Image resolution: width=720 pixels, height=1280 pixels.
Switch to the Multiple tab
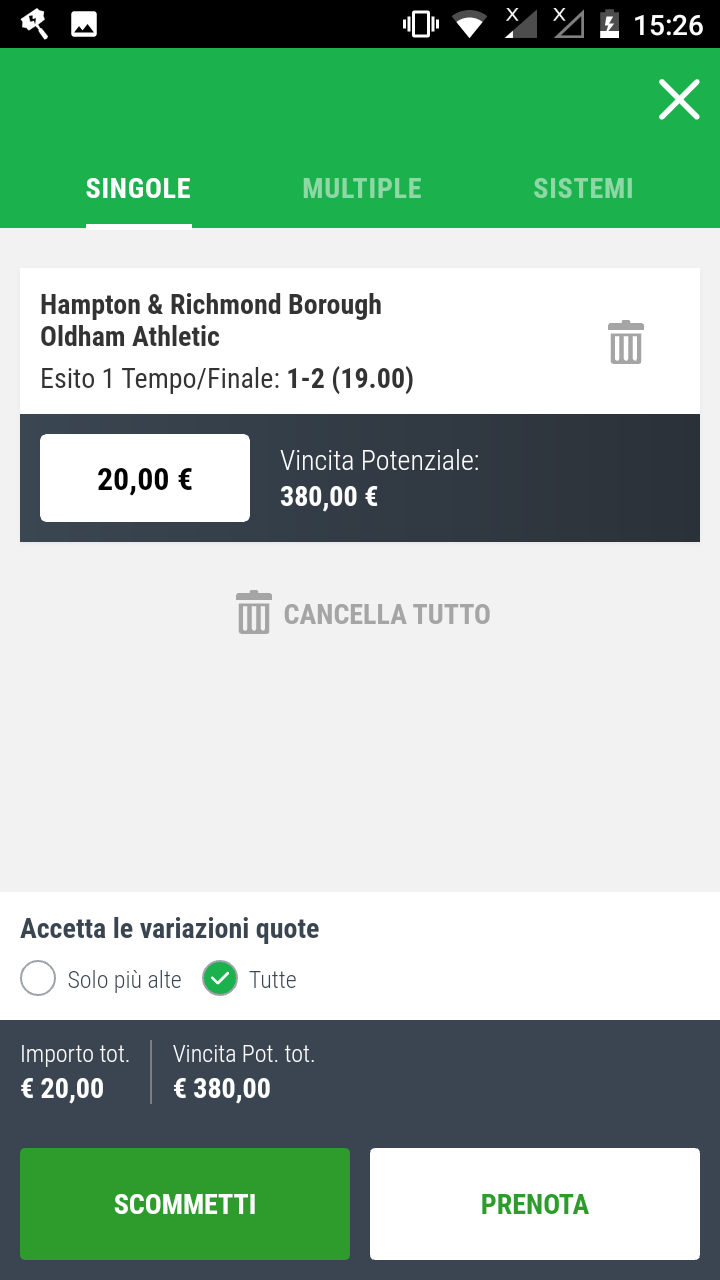362,188
